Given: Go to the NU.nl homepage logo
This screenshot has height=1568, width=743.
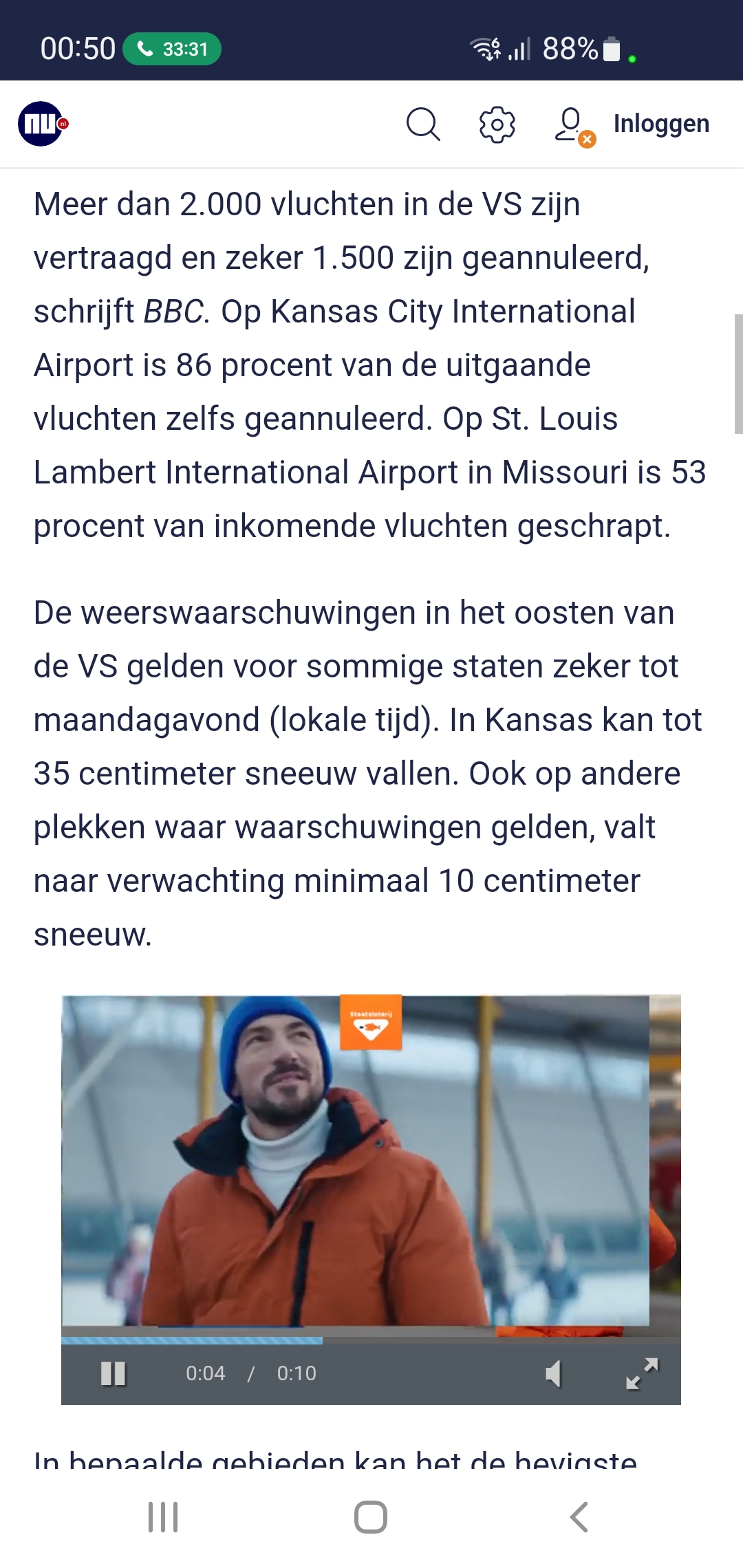Looking at the screenshot, I should [43, 124].
